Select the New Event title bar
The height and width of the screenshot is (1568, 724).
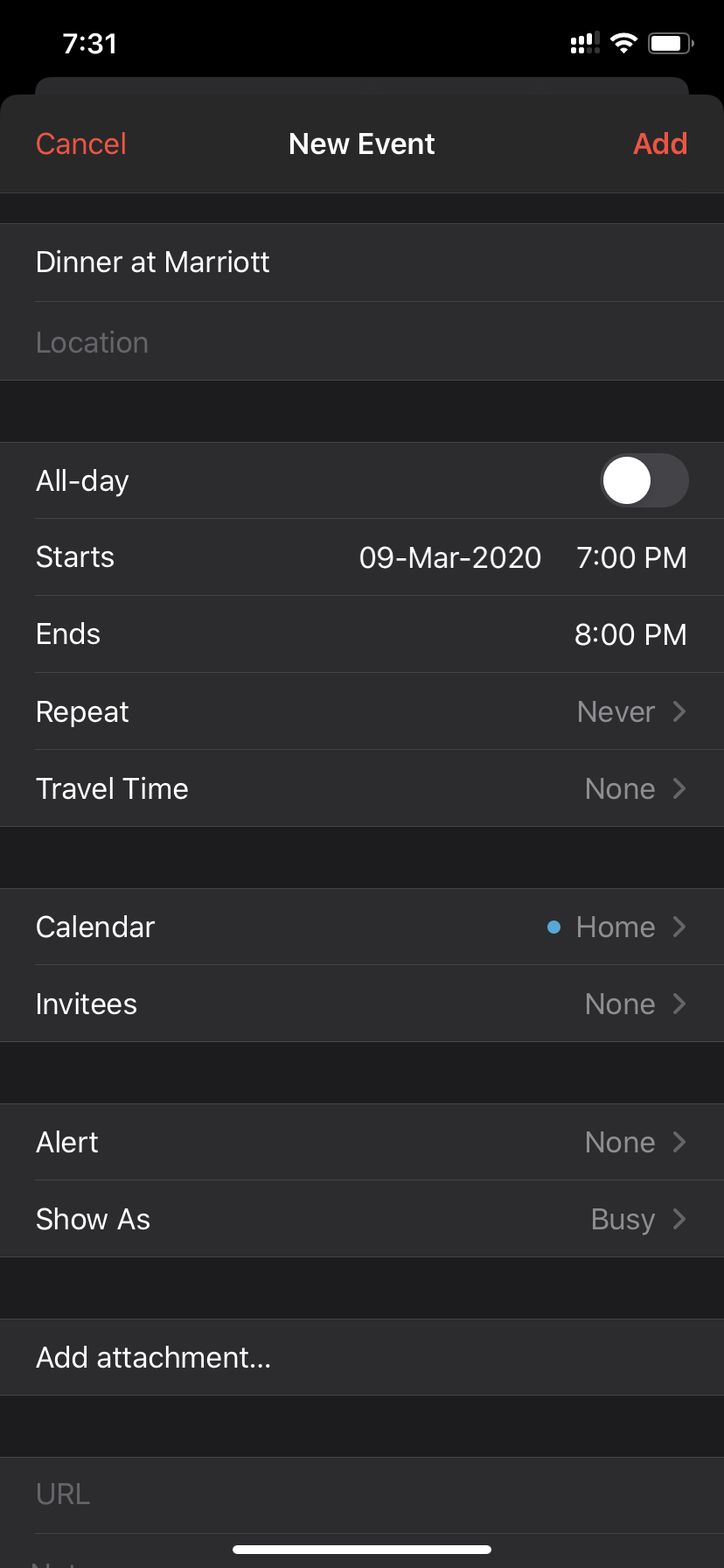point(361,143)
